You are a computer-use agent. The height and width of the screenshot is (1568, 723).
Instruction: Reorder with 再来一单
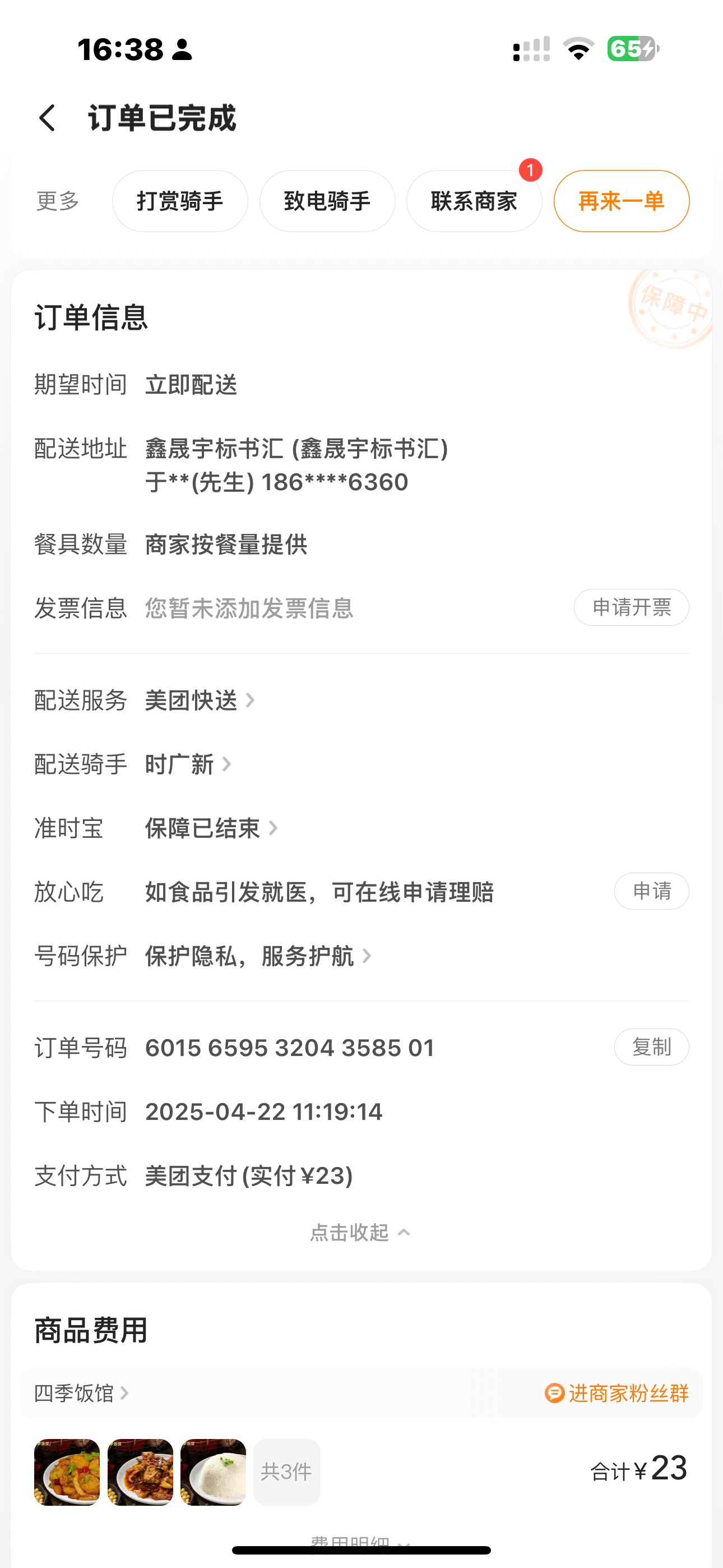click(621, 201)
